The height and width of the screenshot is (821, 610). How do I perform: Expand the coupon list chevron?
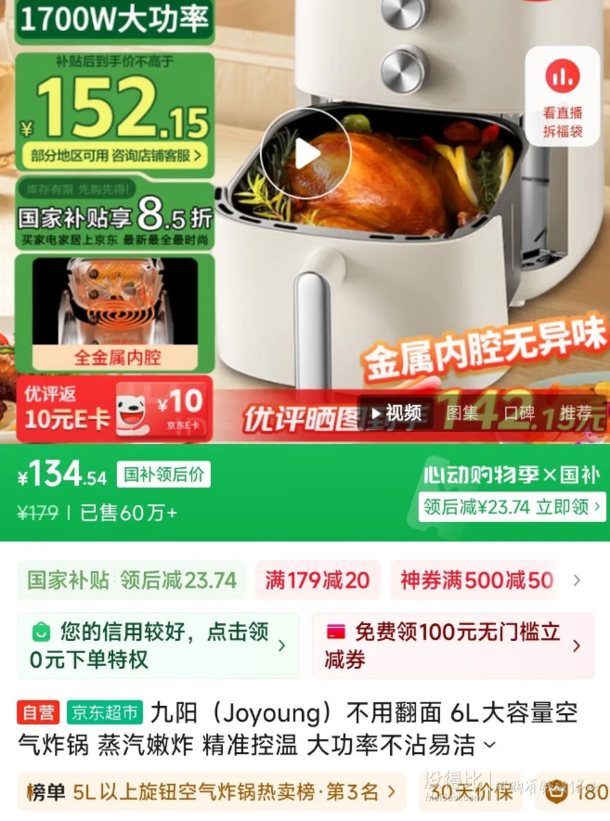pyautogui.click(x=577, y=580)
